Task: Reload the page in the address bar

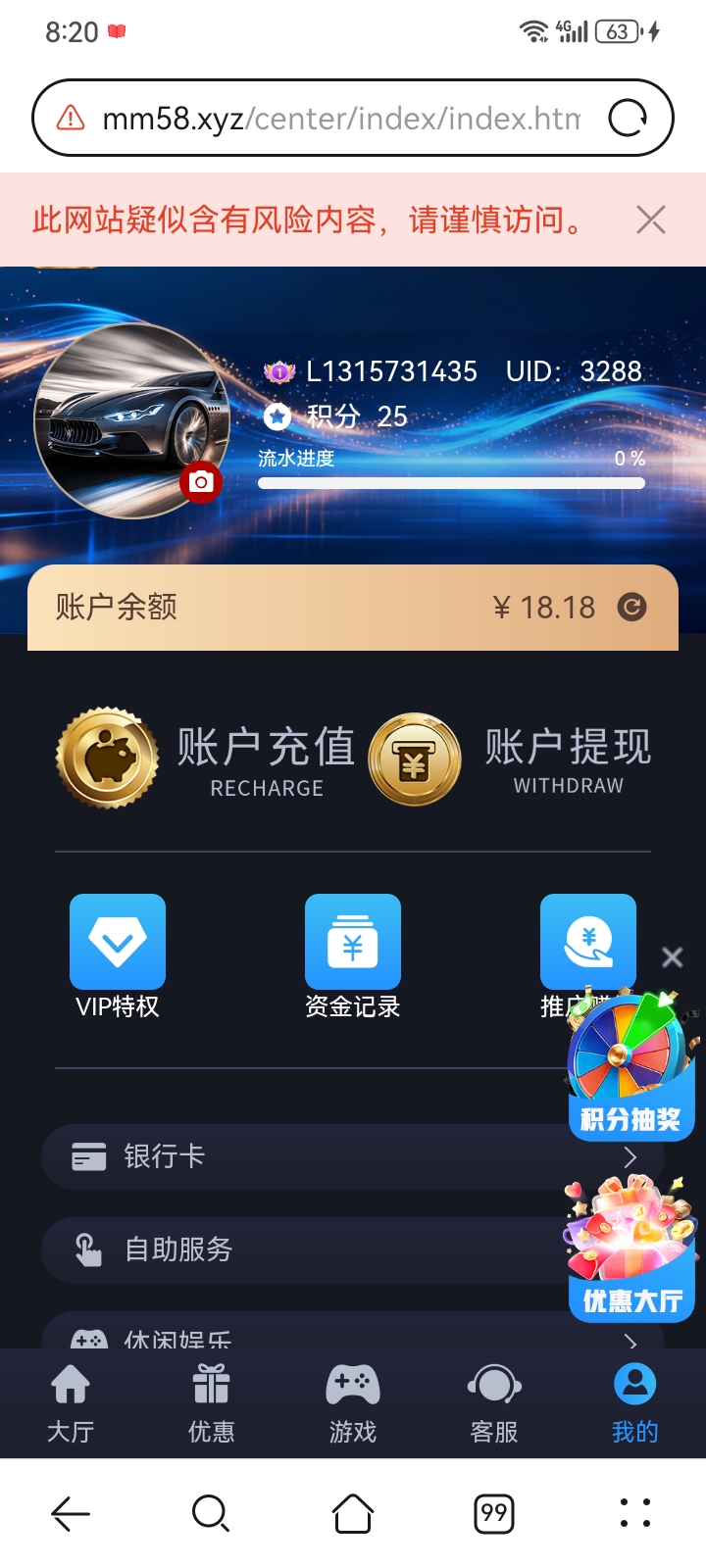Action: pyautogui.click(x=628, y=119)
